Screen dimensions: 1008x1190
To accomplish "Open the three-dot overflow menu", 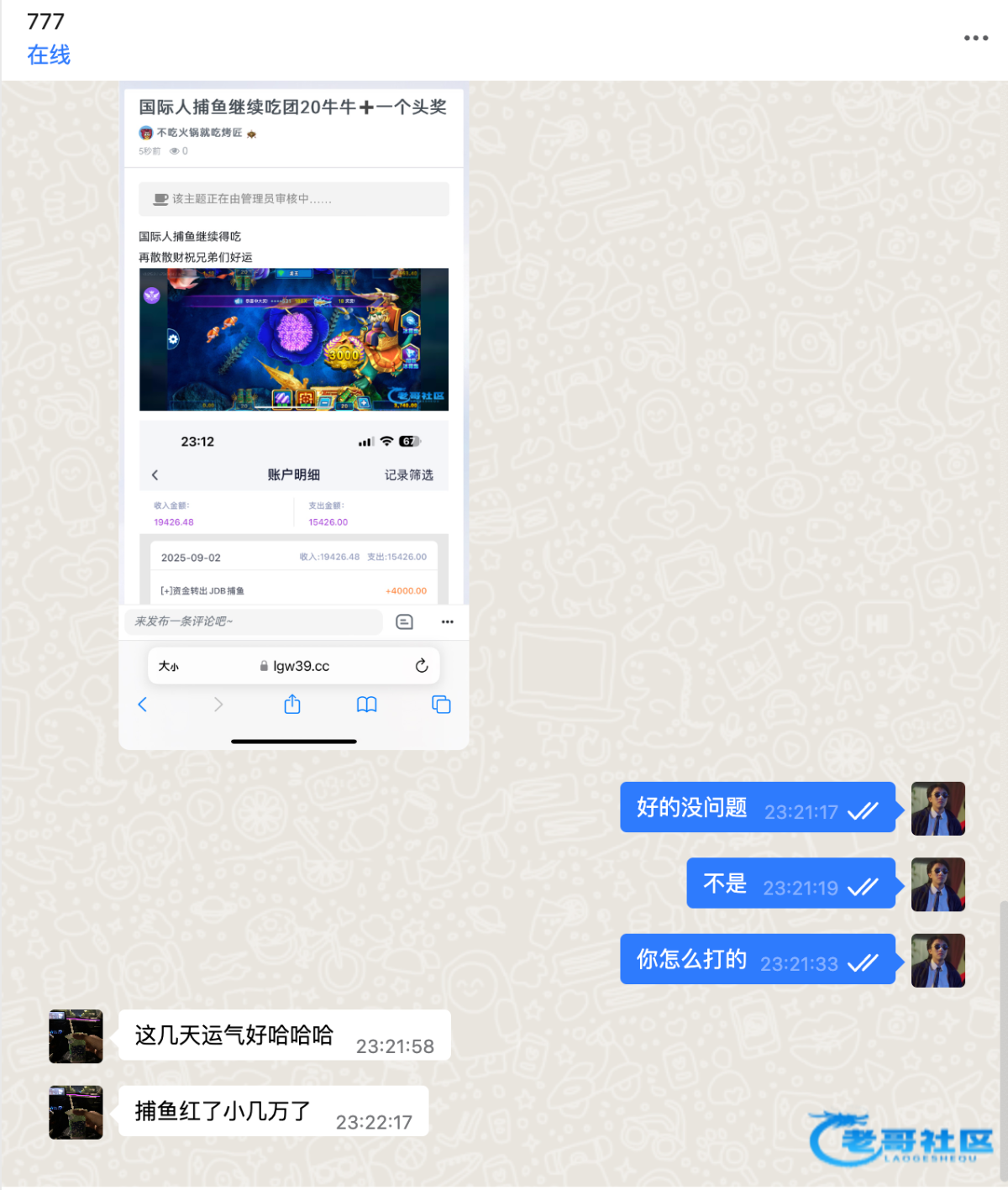I will [975, 38].
